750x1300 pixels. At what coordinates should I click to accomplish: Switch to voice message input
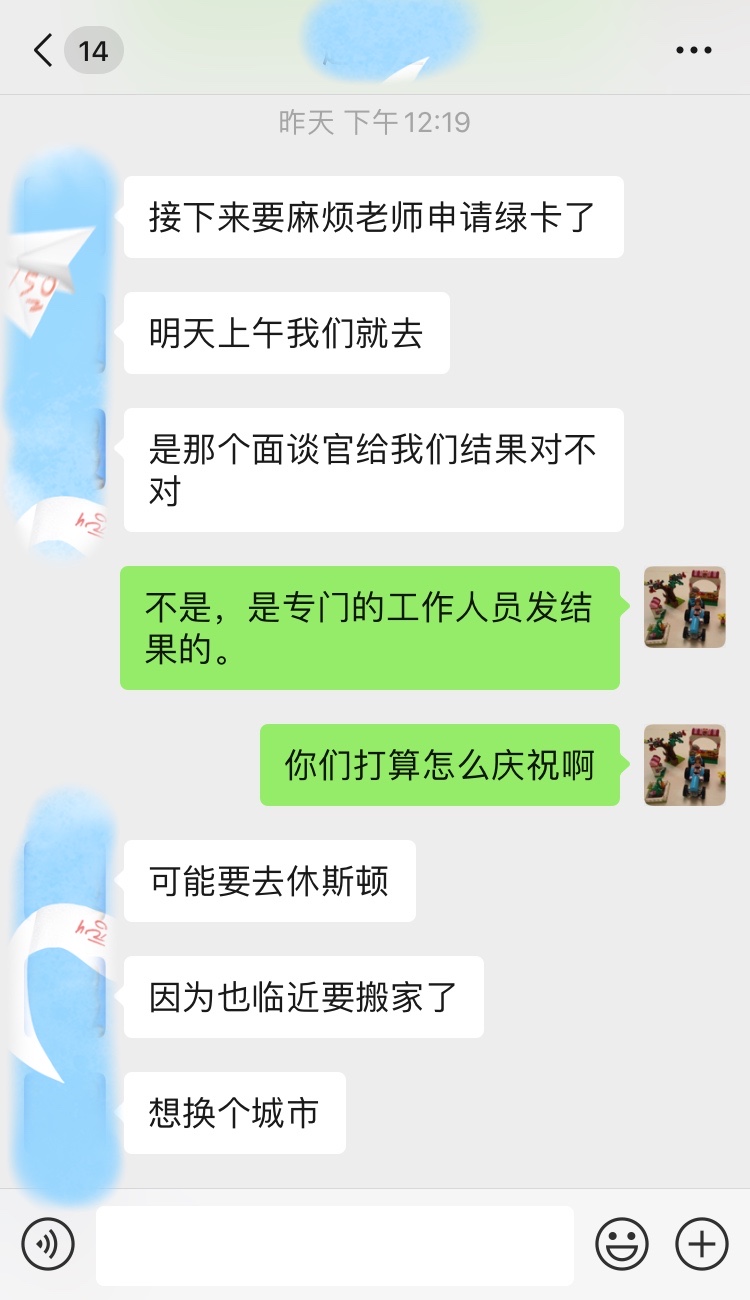pos(48,1245)
